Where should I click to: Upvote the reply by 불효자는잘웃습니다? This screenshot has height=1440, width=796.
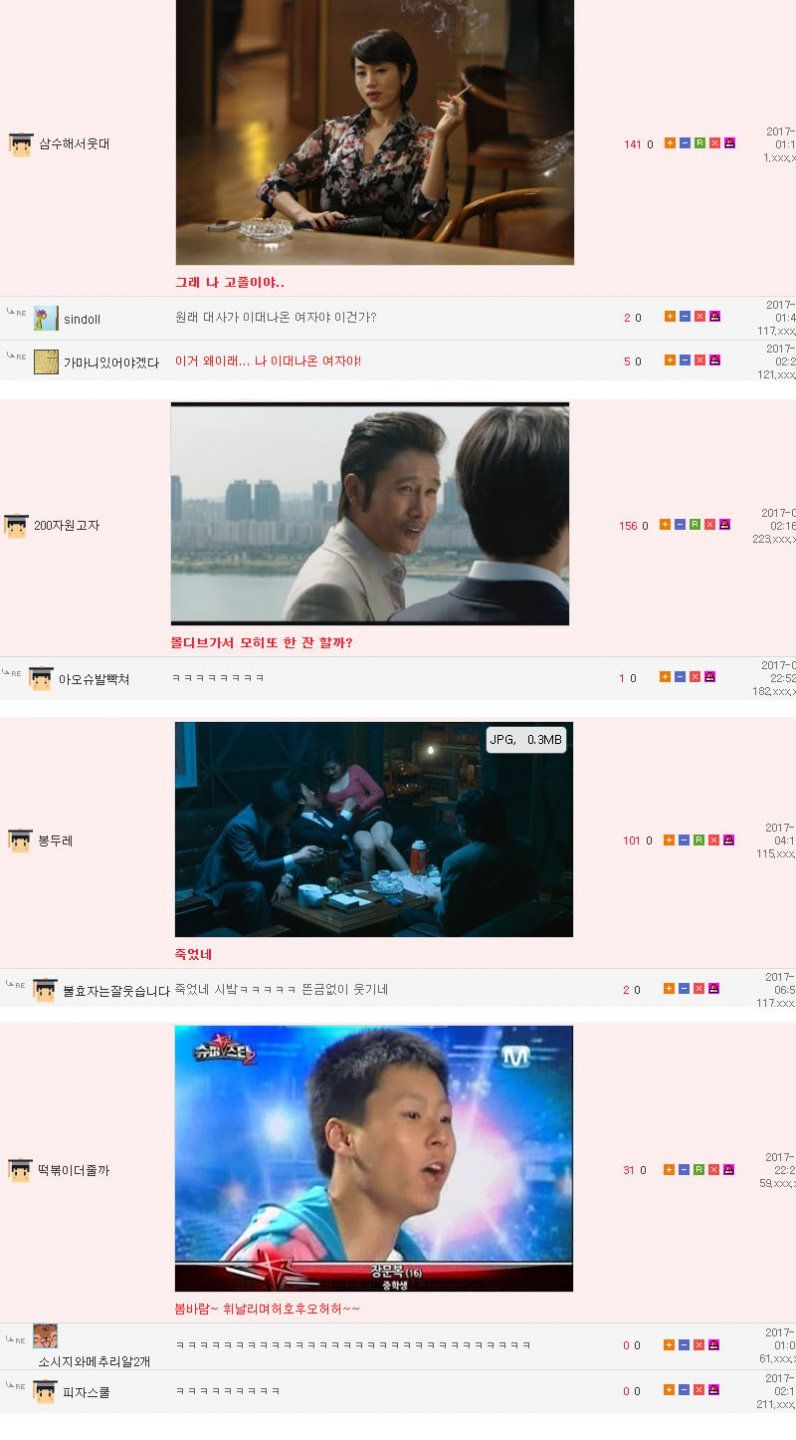coord(670,989)
